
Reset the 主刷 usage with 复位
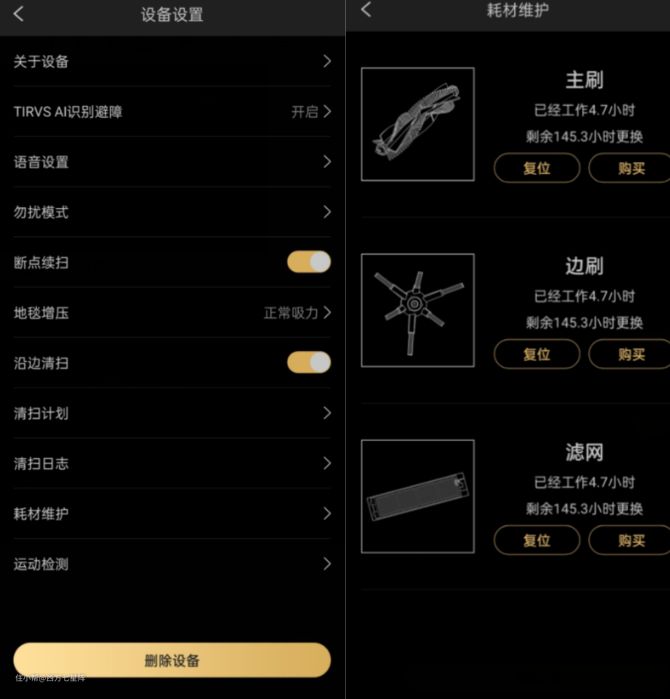pyautogui.click(x=537, y=168)
